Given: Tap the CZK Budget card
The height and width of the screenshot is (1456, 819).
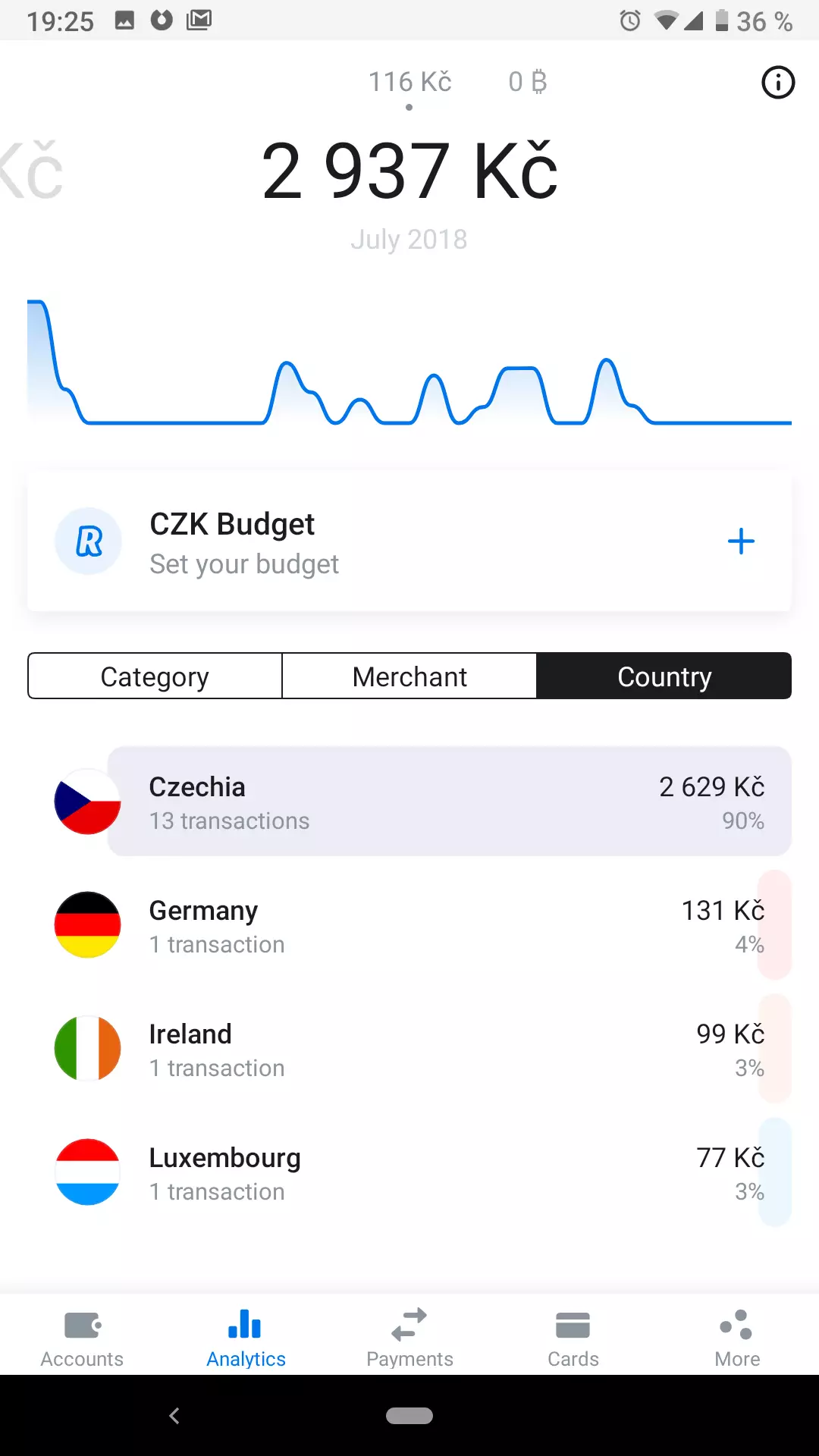Looking at the screenshot, I should 409,541.
